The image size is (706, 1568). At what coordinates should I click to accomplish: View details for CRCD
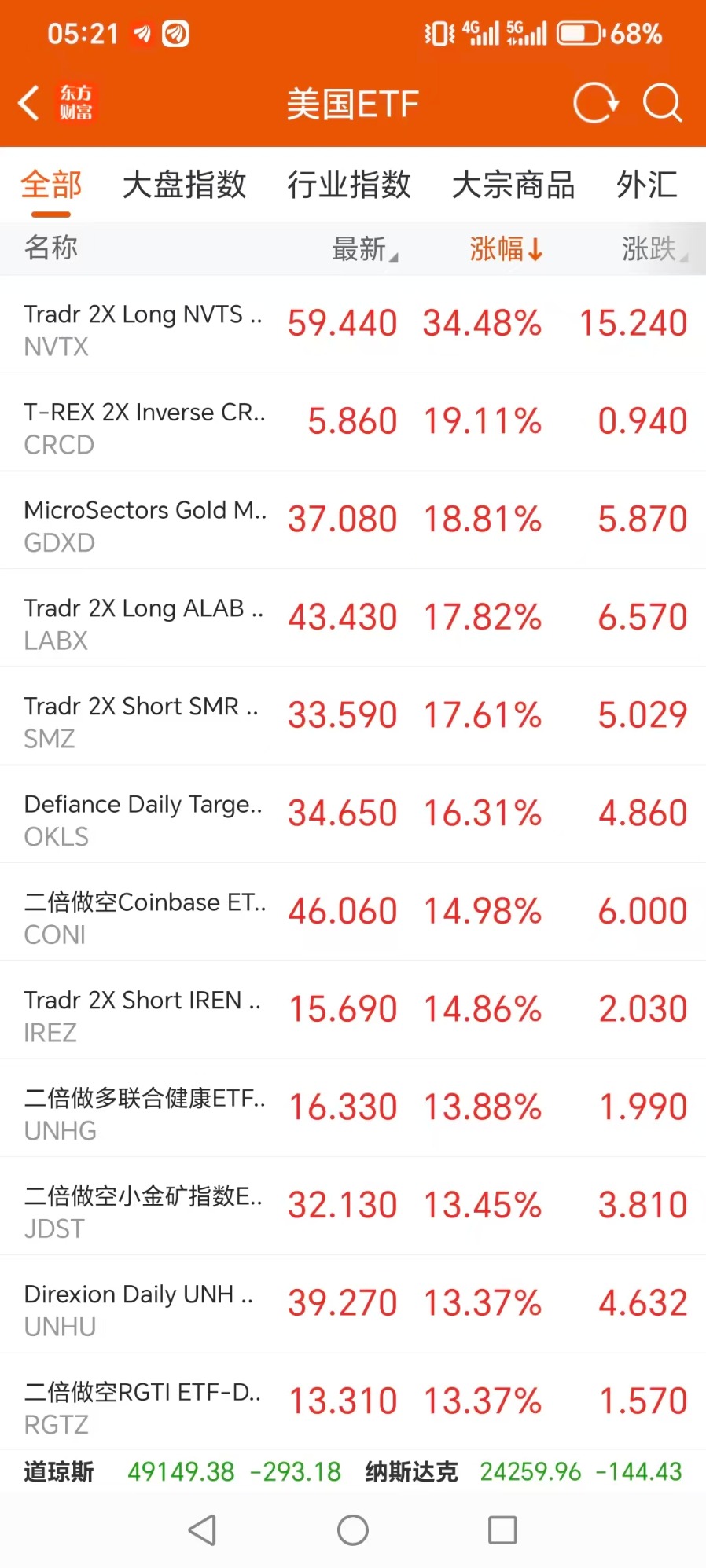(x=353, y=423)
